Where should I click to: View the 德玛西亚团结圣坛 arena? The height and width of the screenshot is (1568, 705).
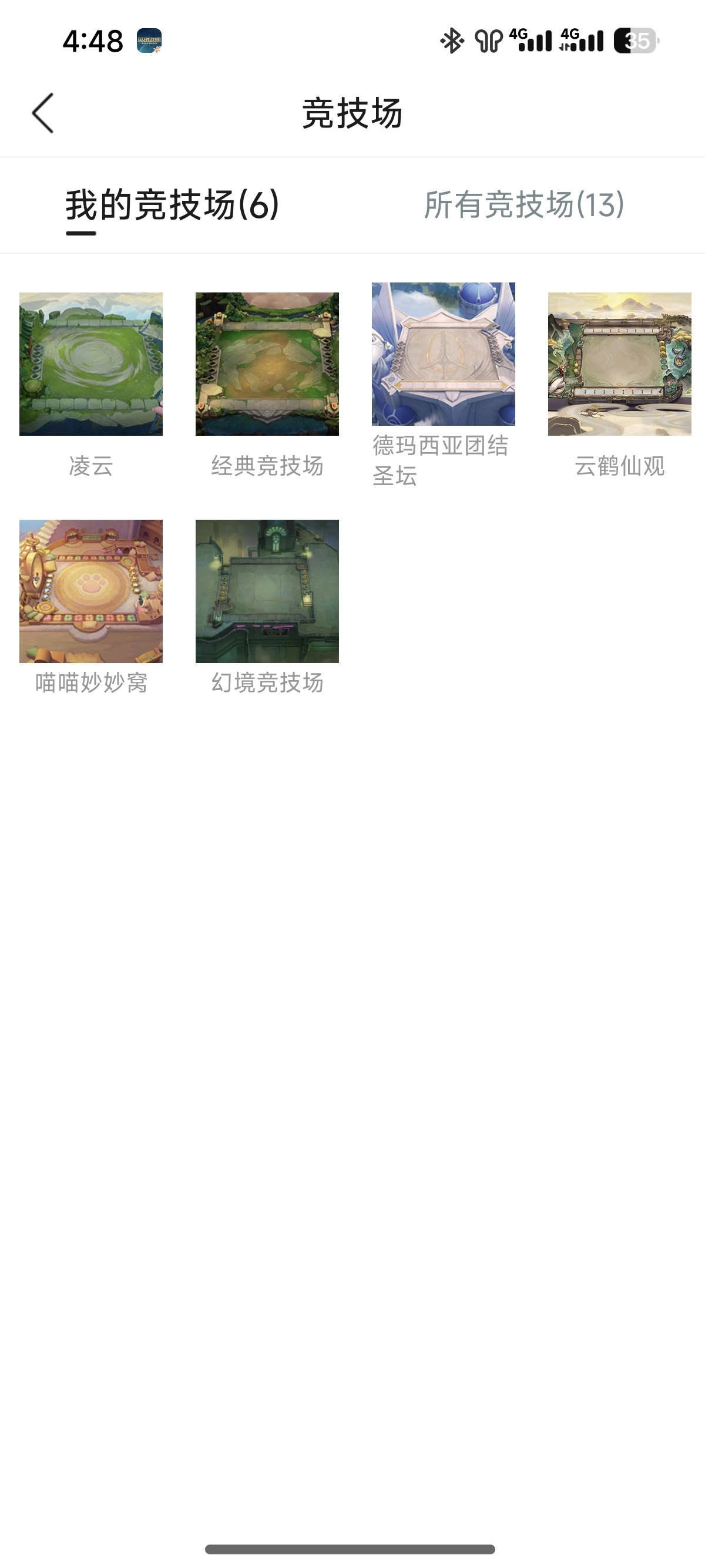(x=443, y=354)
